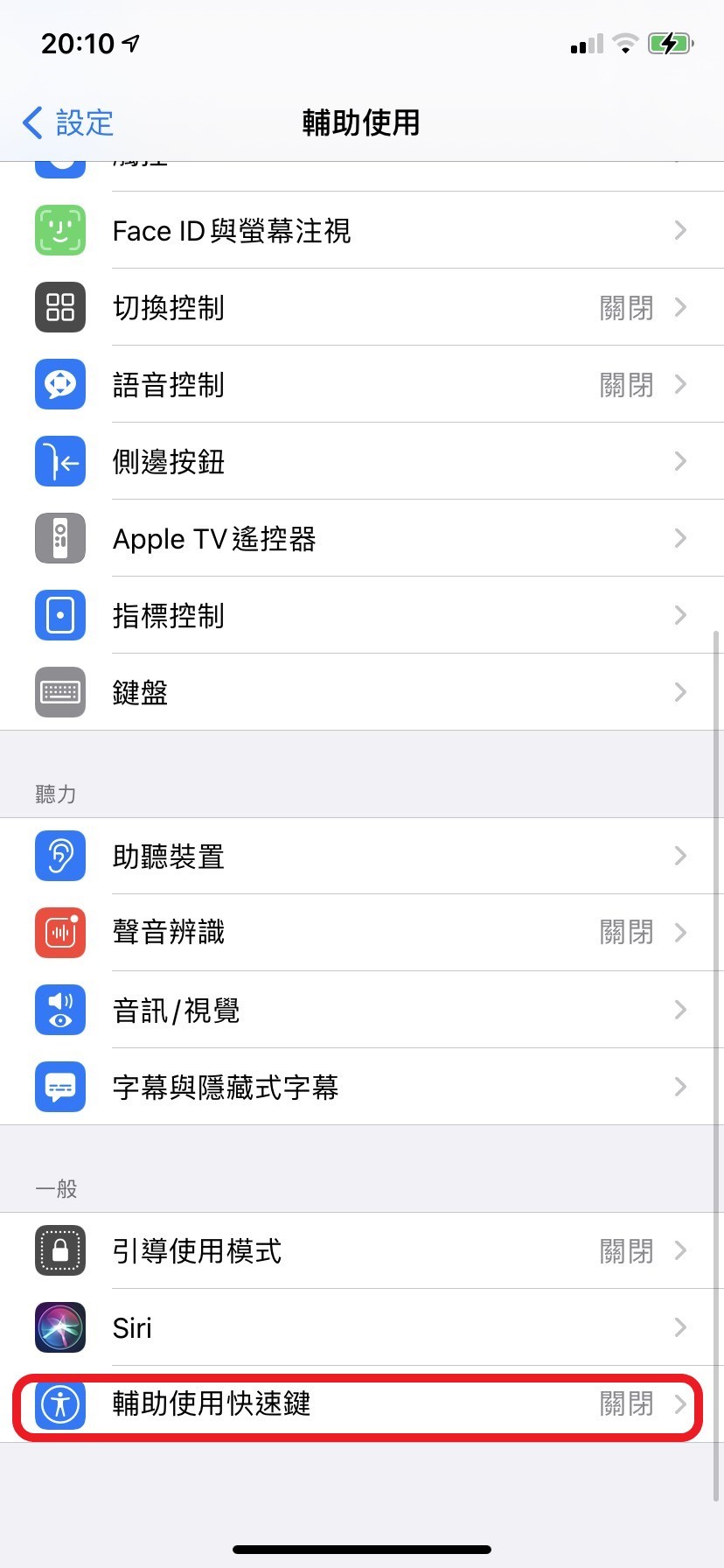
Task: Open 鍵盤 settings
Action: click(x=362, y=692)
